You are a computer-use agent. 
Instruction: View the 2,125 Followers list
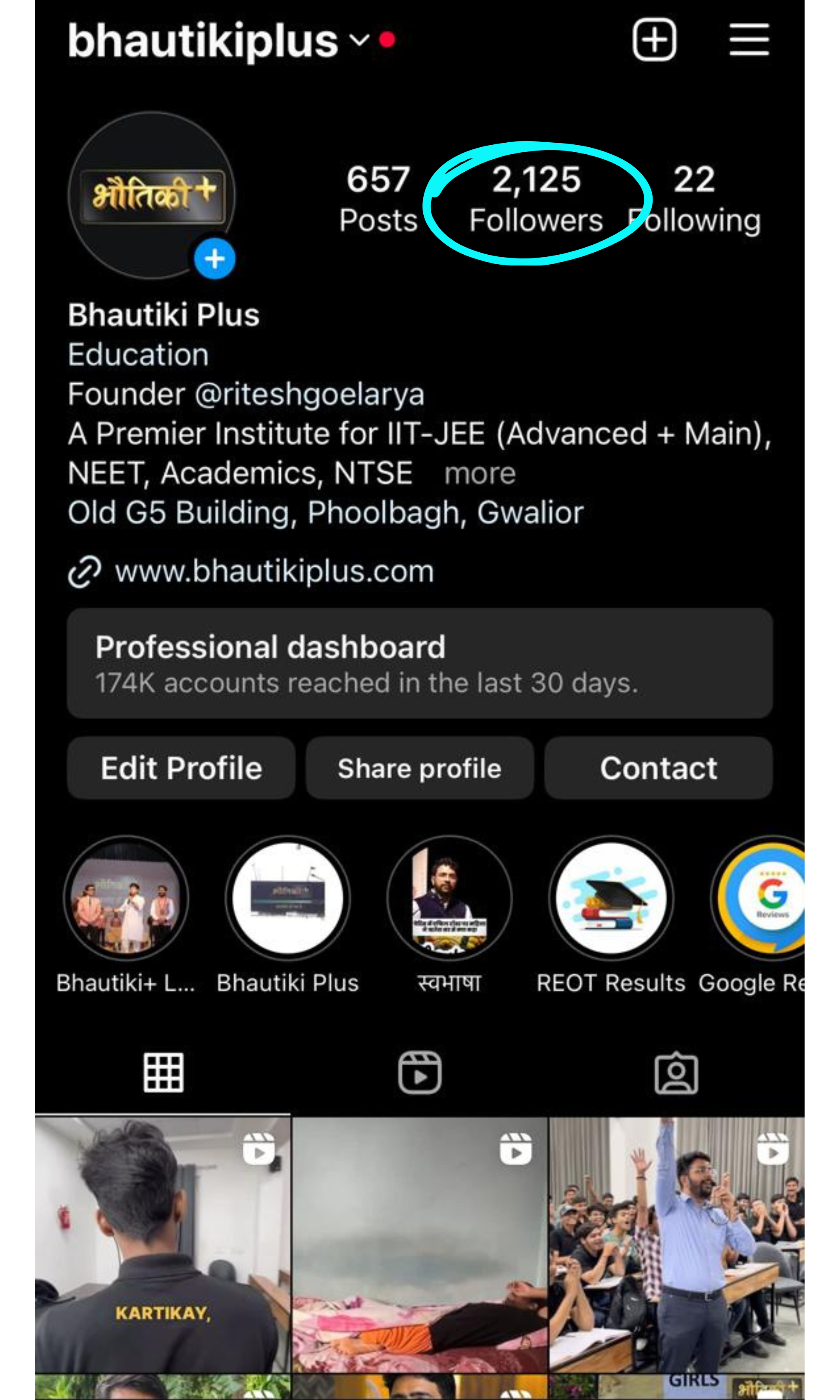(536, 200)
